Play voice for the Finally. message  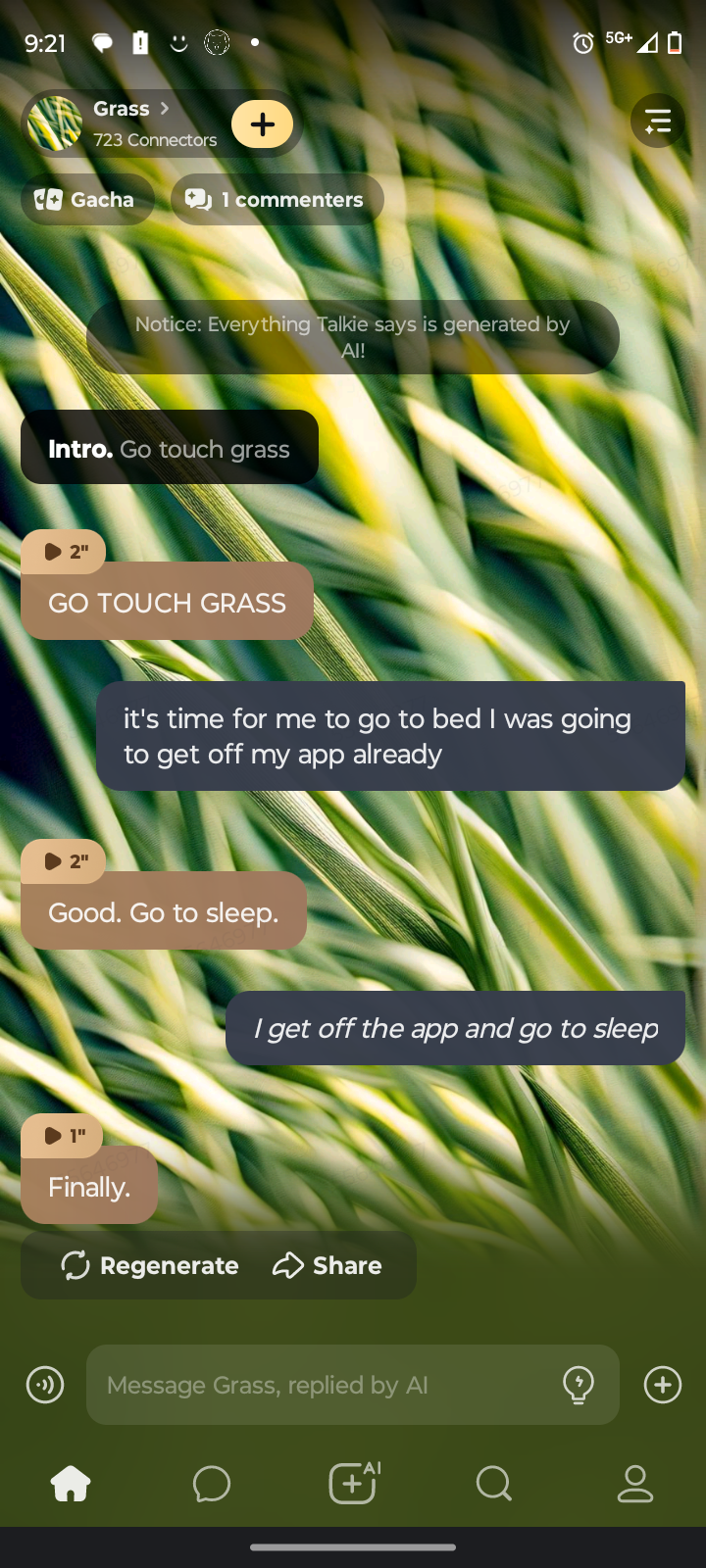click(x=64, y=1136)
